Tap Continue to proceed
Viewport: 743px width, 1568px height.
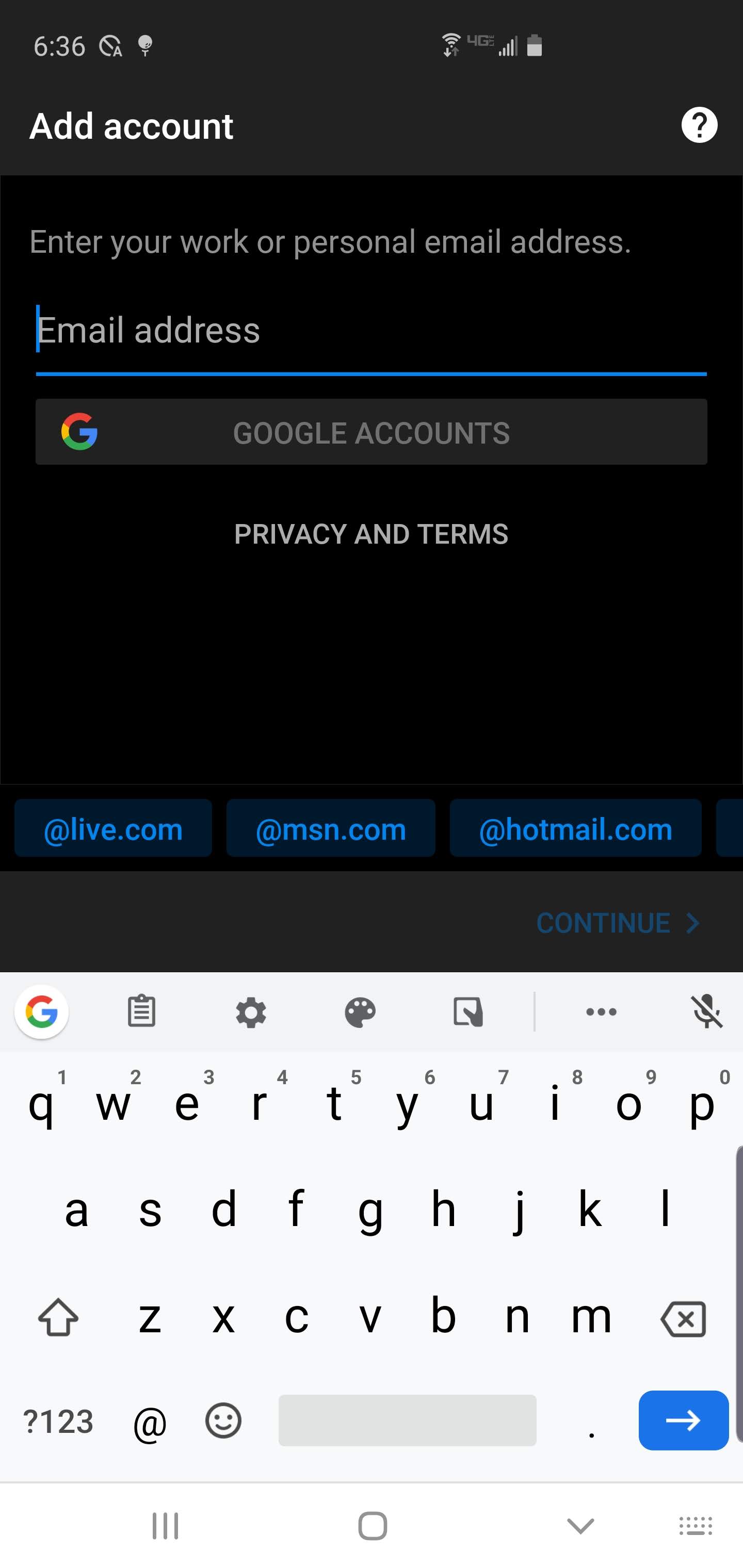618,923
